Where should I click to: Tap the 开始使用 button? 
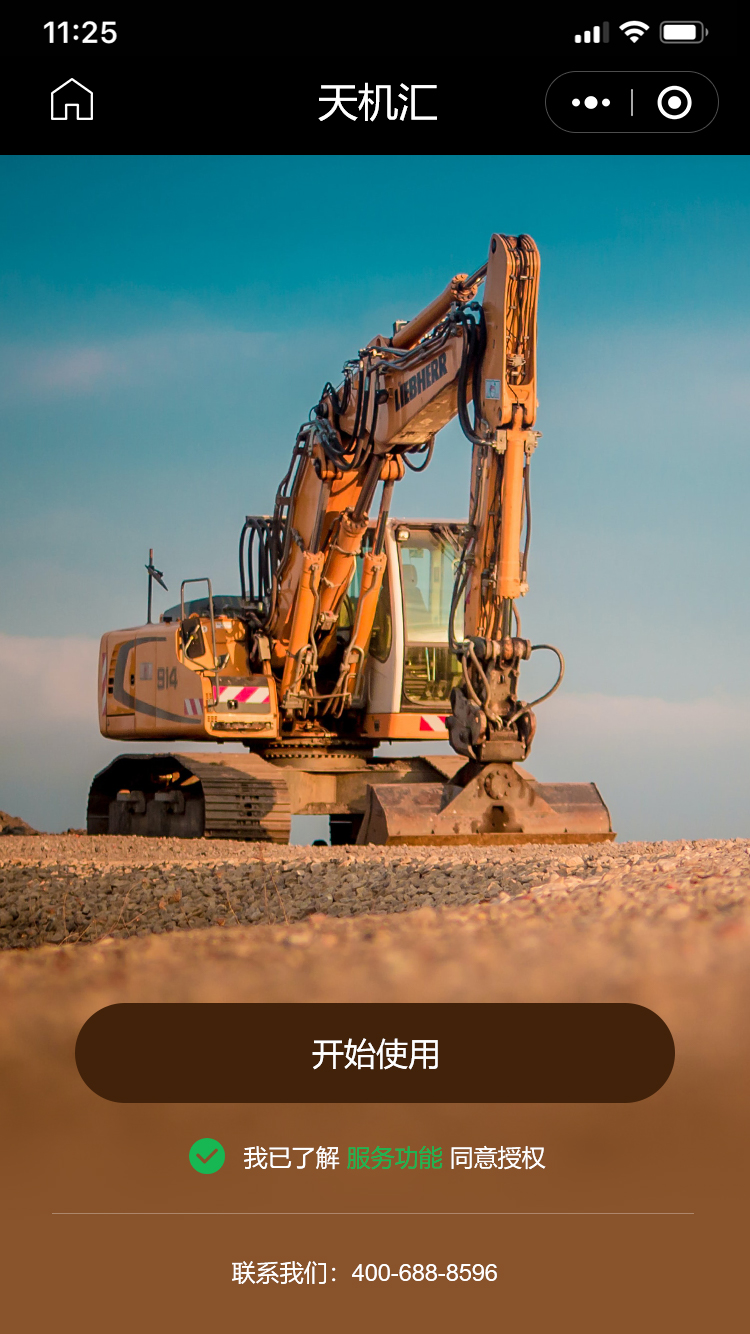click(x=375, y=1053)
